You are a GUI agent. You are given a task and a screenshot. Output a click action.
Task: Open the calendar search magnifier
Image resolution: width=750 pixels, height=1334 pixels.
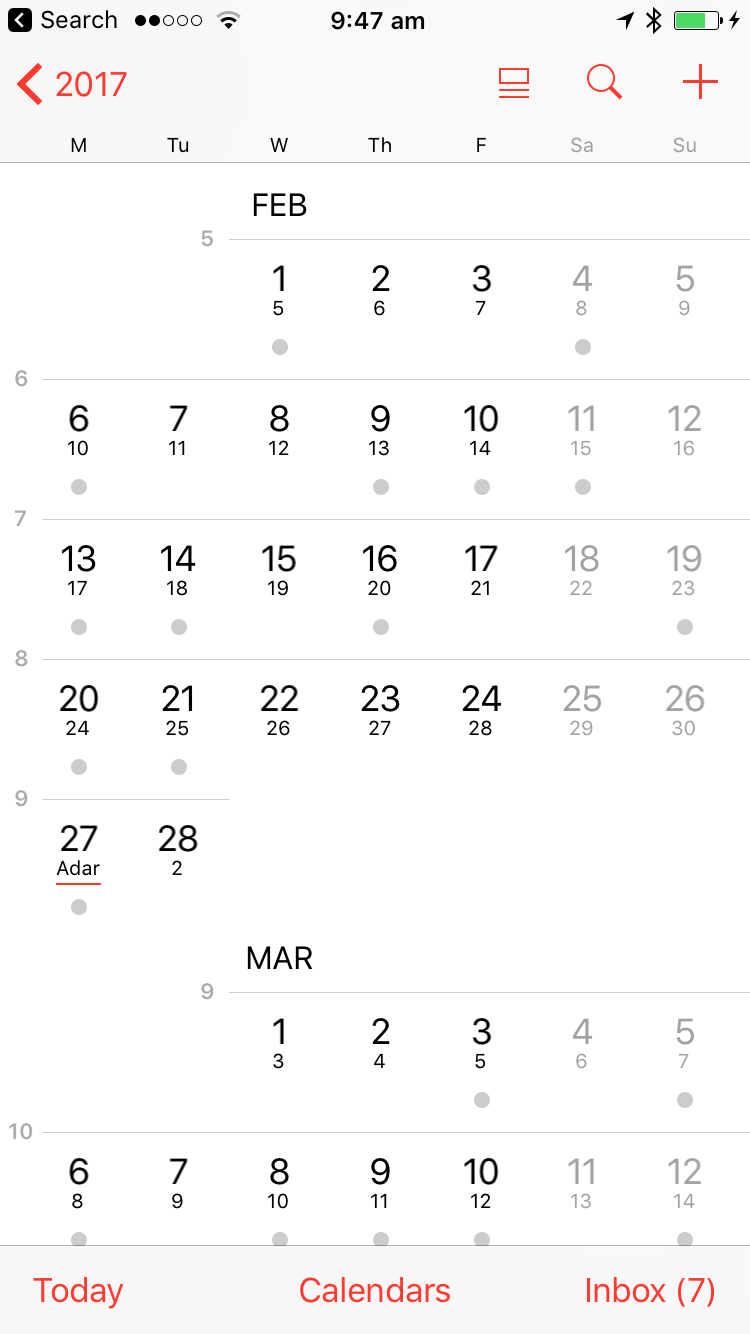click(604, 83)
